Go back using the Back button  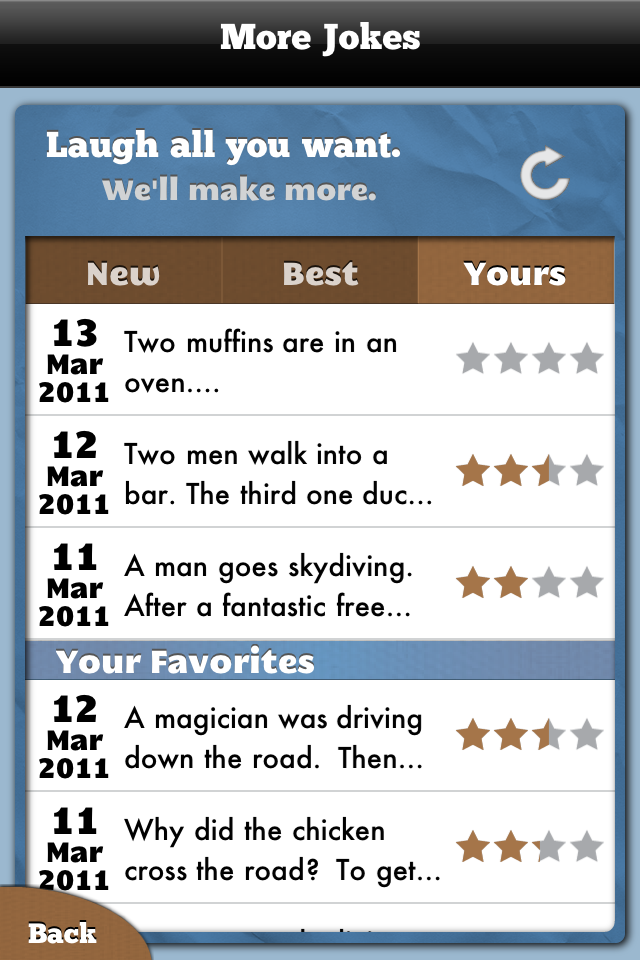click(62, 933)
